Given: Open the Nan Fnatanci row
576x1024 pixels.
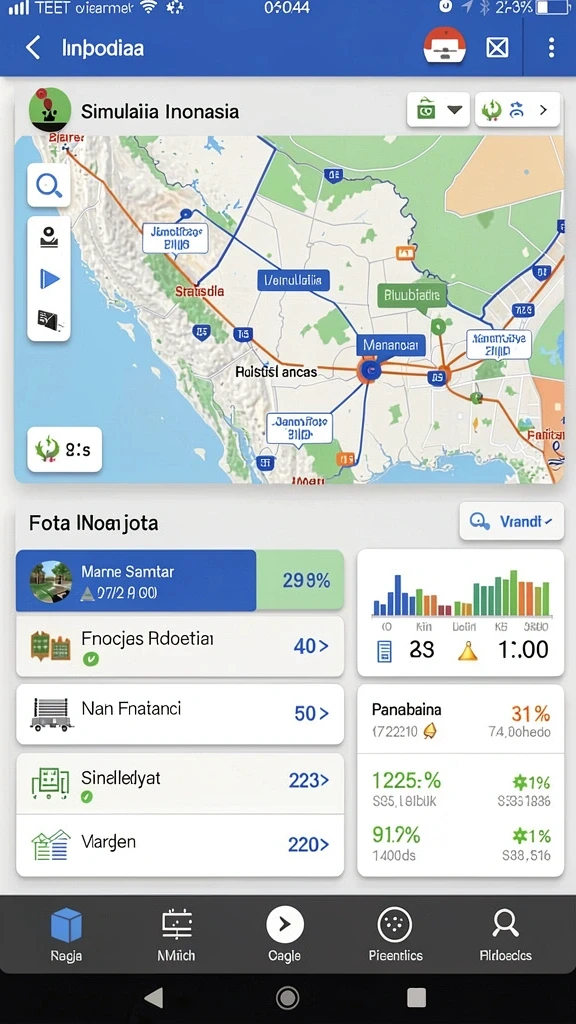Looking at the screenshot, I should (180, 714).
